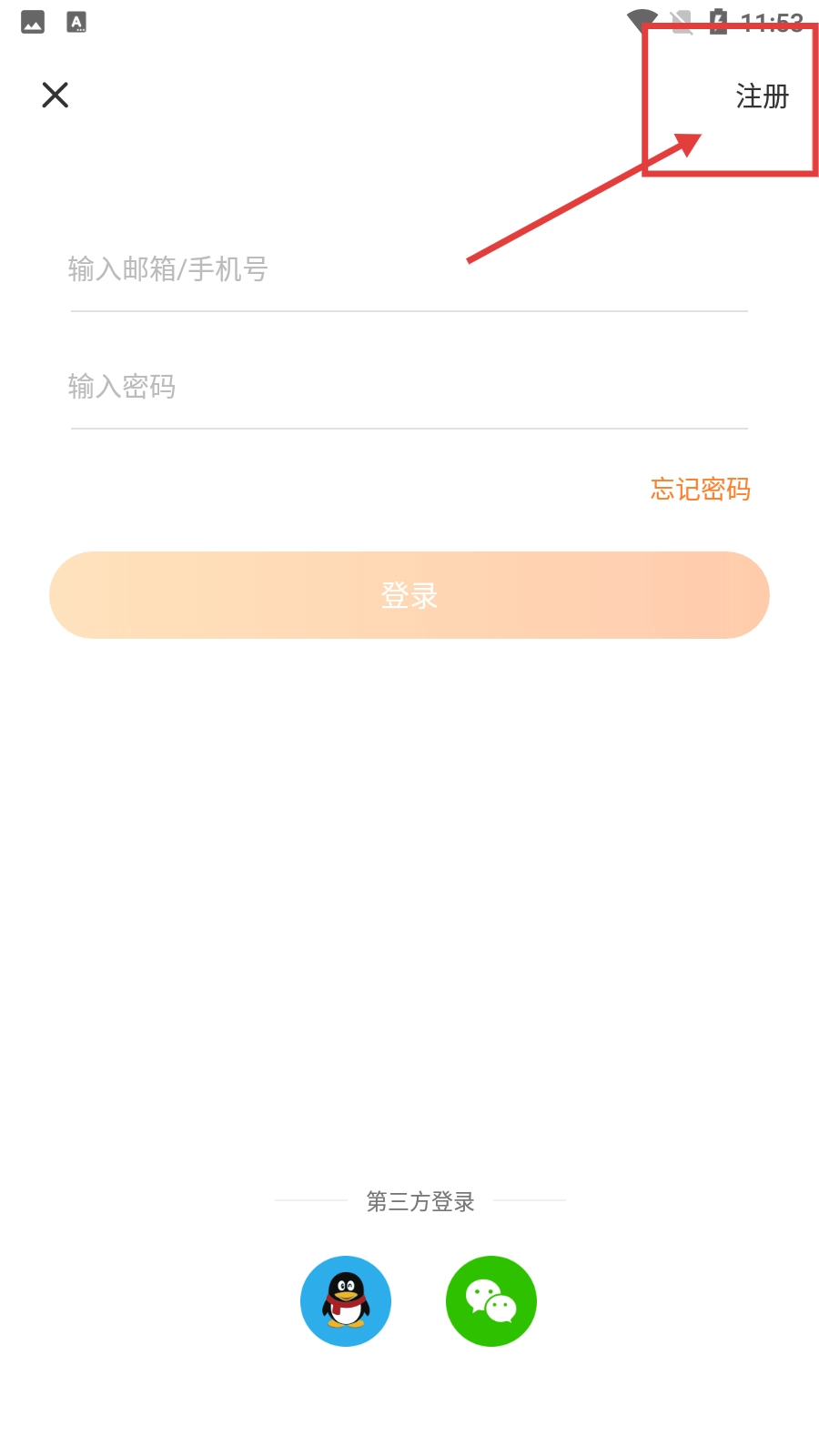This screenshot has height=1456, width=819.
Task: Sign in using the WeChat icon
Action: (491, 1301)
